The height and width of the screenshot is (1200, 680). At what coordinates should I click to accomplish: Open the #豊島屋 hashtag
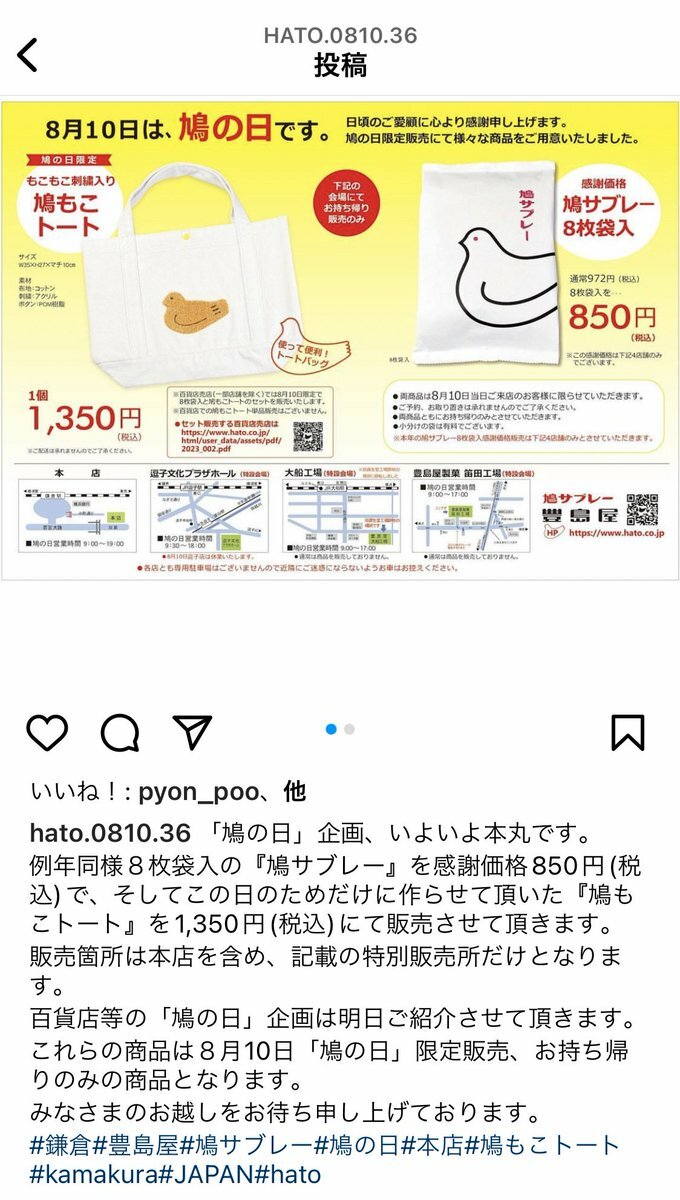141,1145
